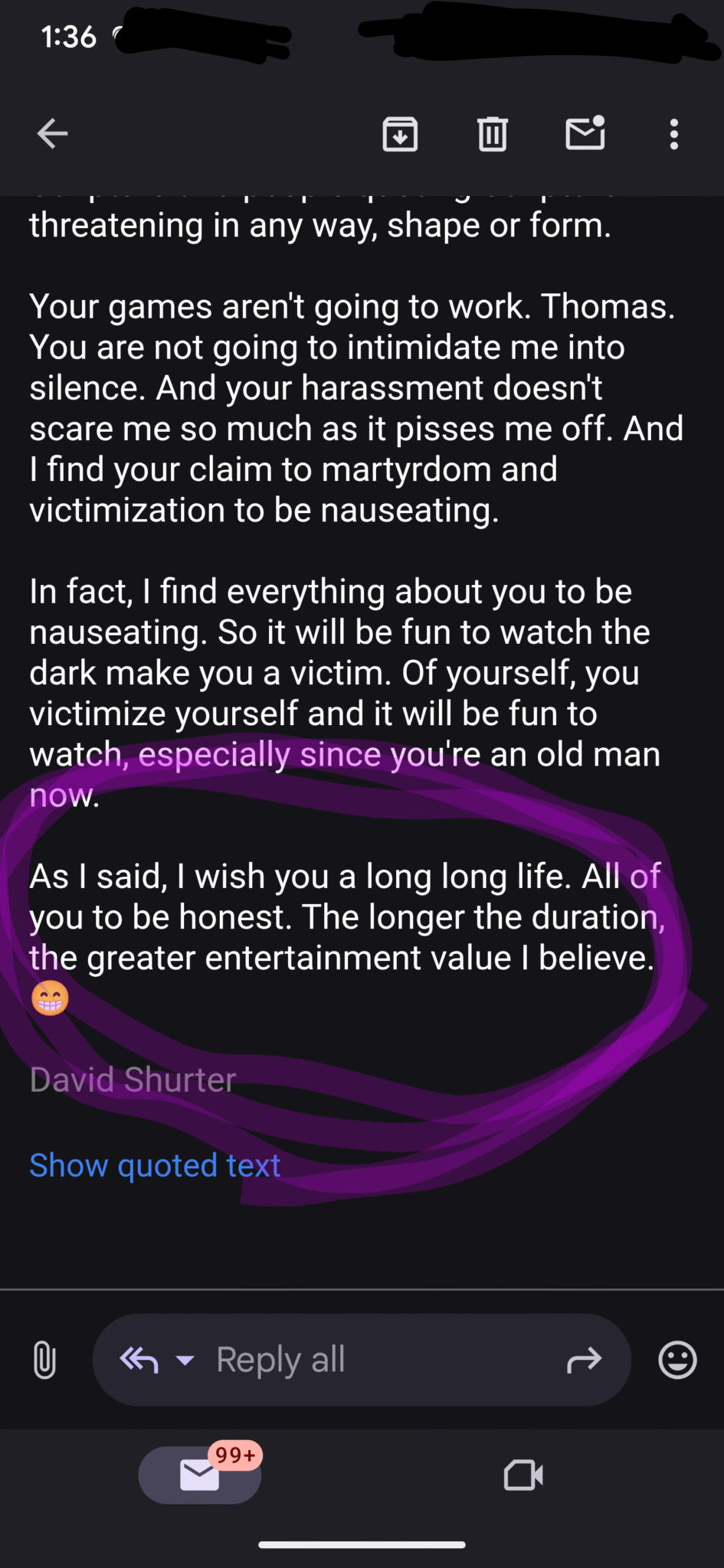The width and height of the screenshot is (724, 1568).
Task: Delete this email
Action: 493,133
